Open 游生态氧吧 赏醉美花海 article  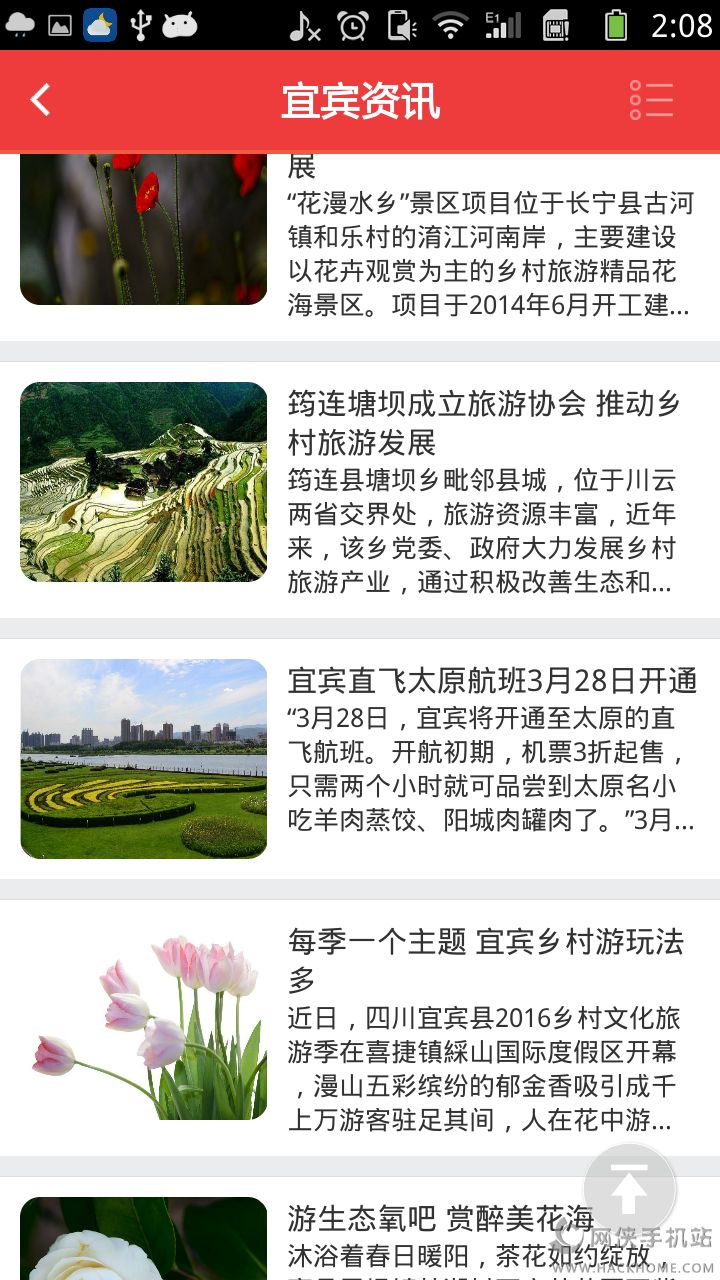click(440, 1219)
